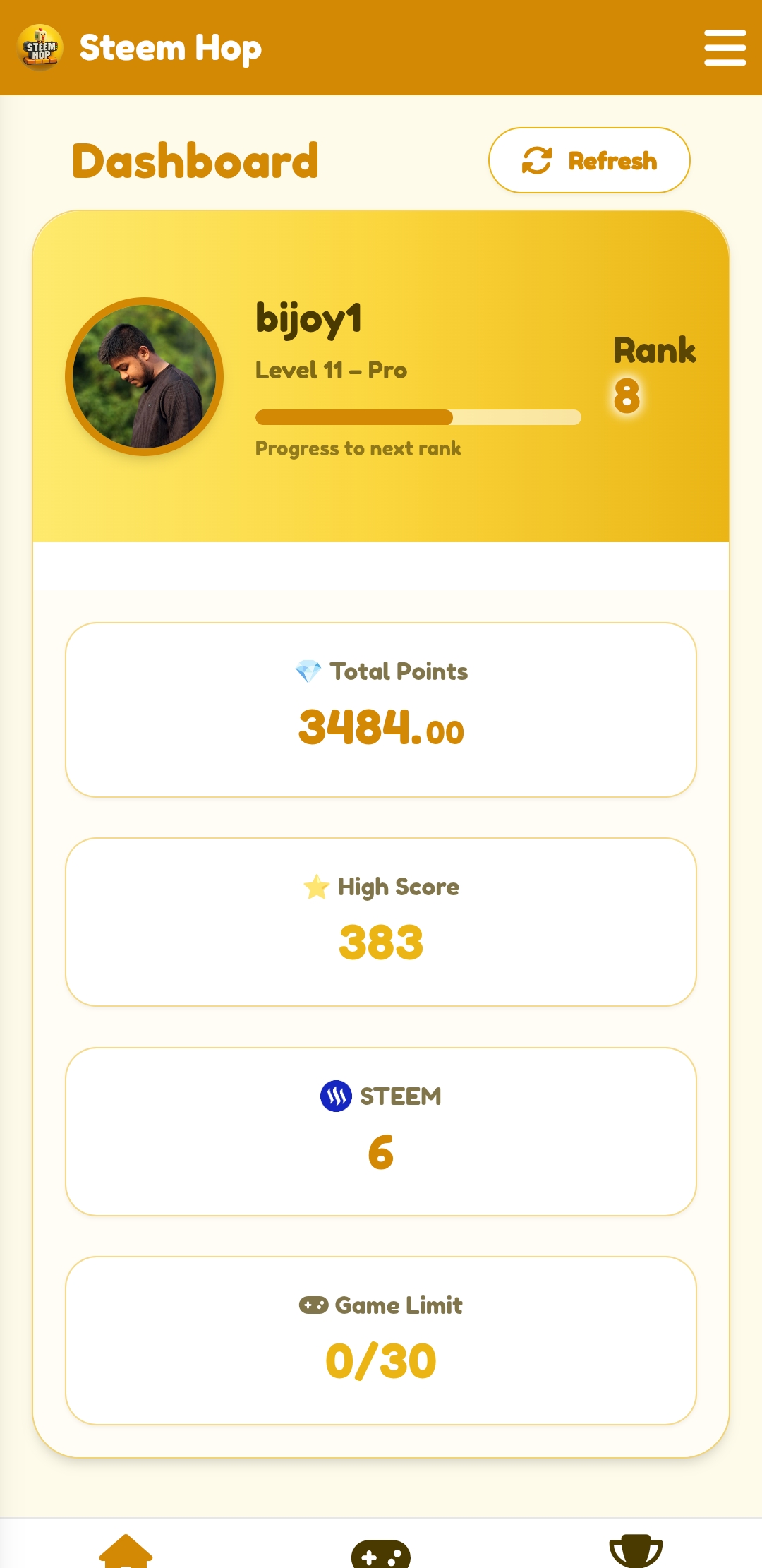The image size is (762, 1568).
Task: Go to the home tab
Action: click(126, 1552)
